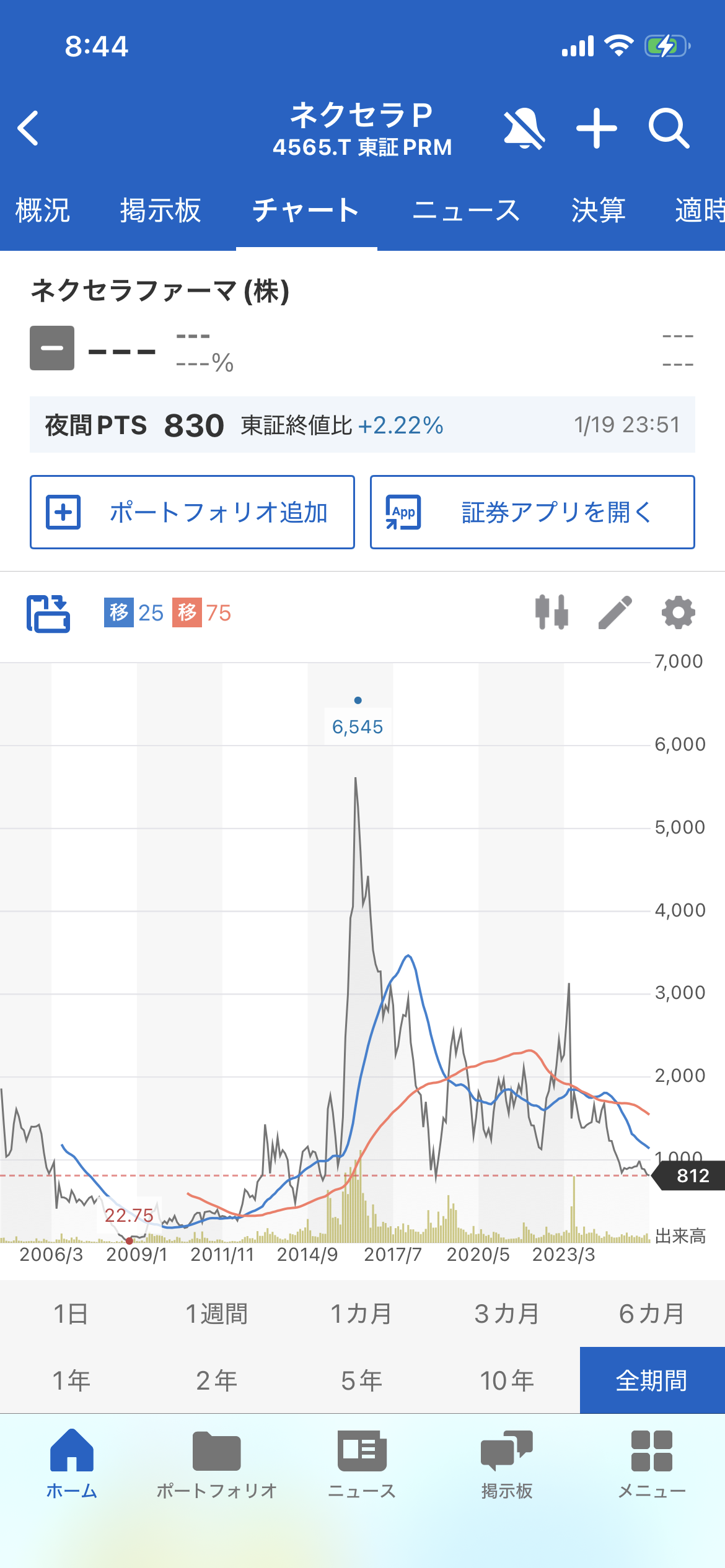
Task: Open chart settings gear
Action: point(679,612)
